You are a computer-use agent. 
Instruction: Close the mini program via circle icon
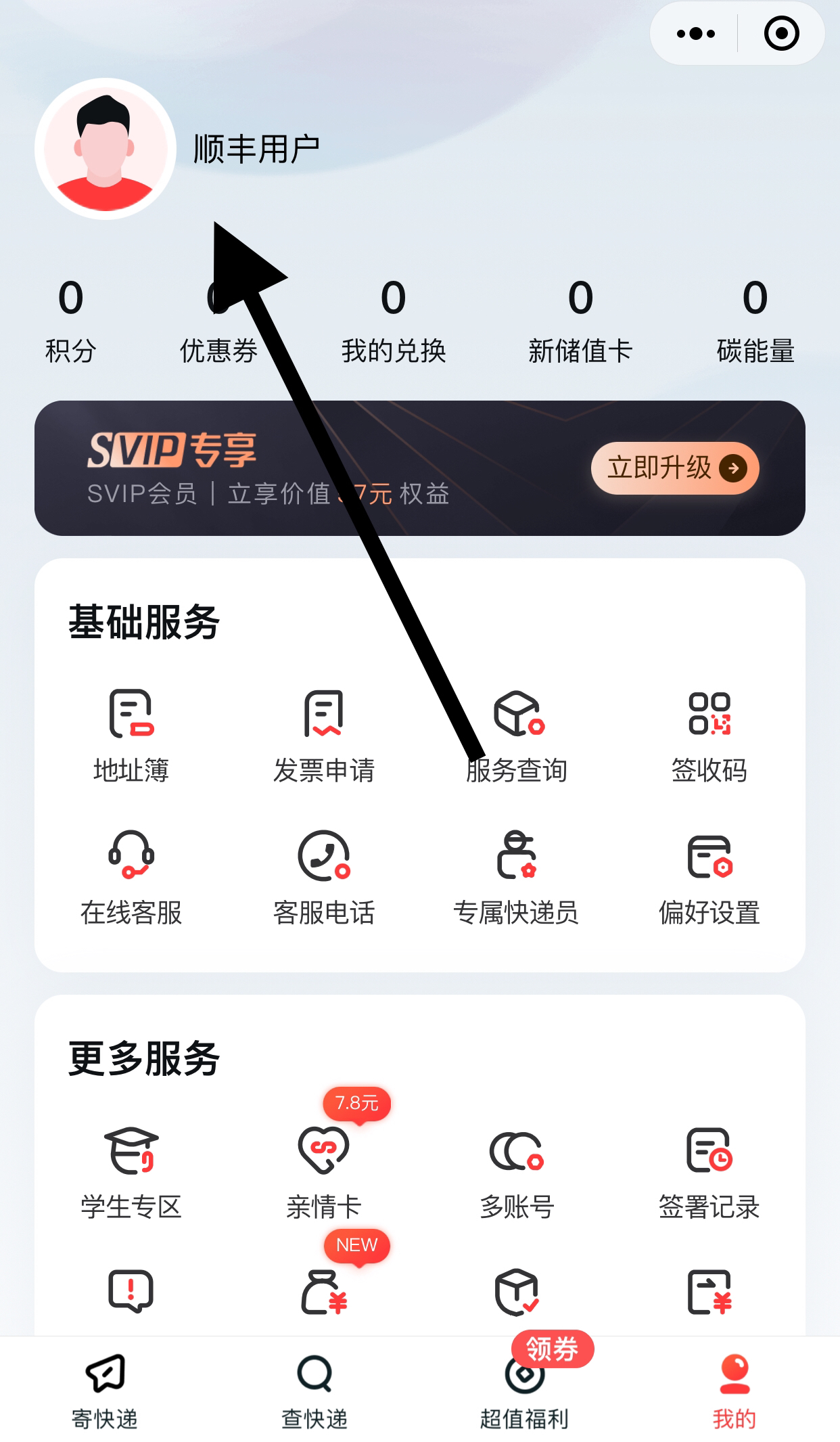pyautogui.click(x=781, y=33)
